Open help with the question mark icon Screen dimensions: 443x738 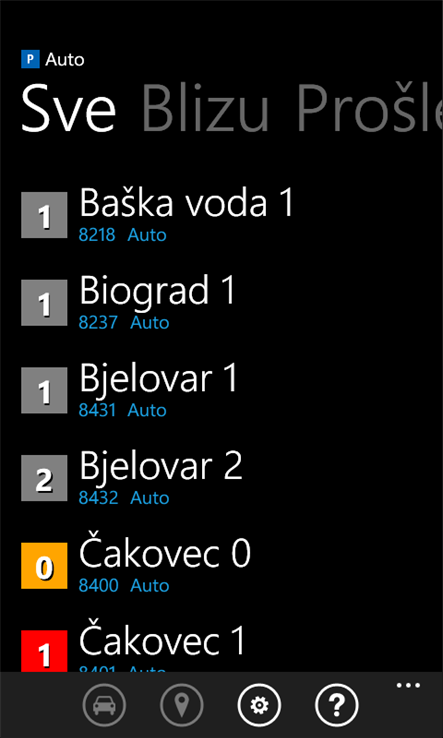337,705
